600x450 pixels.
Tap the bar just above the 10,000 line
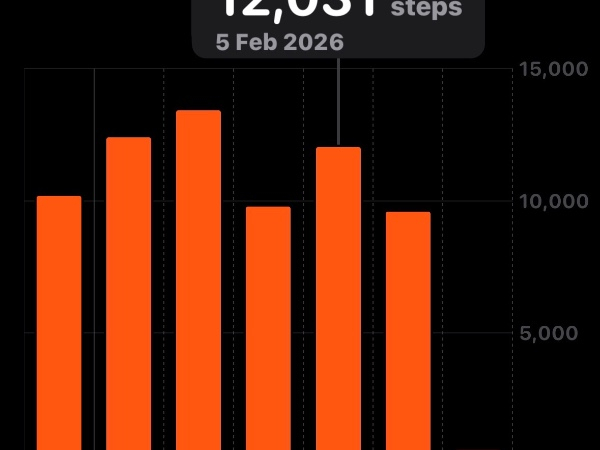click(x=59, y=322)
